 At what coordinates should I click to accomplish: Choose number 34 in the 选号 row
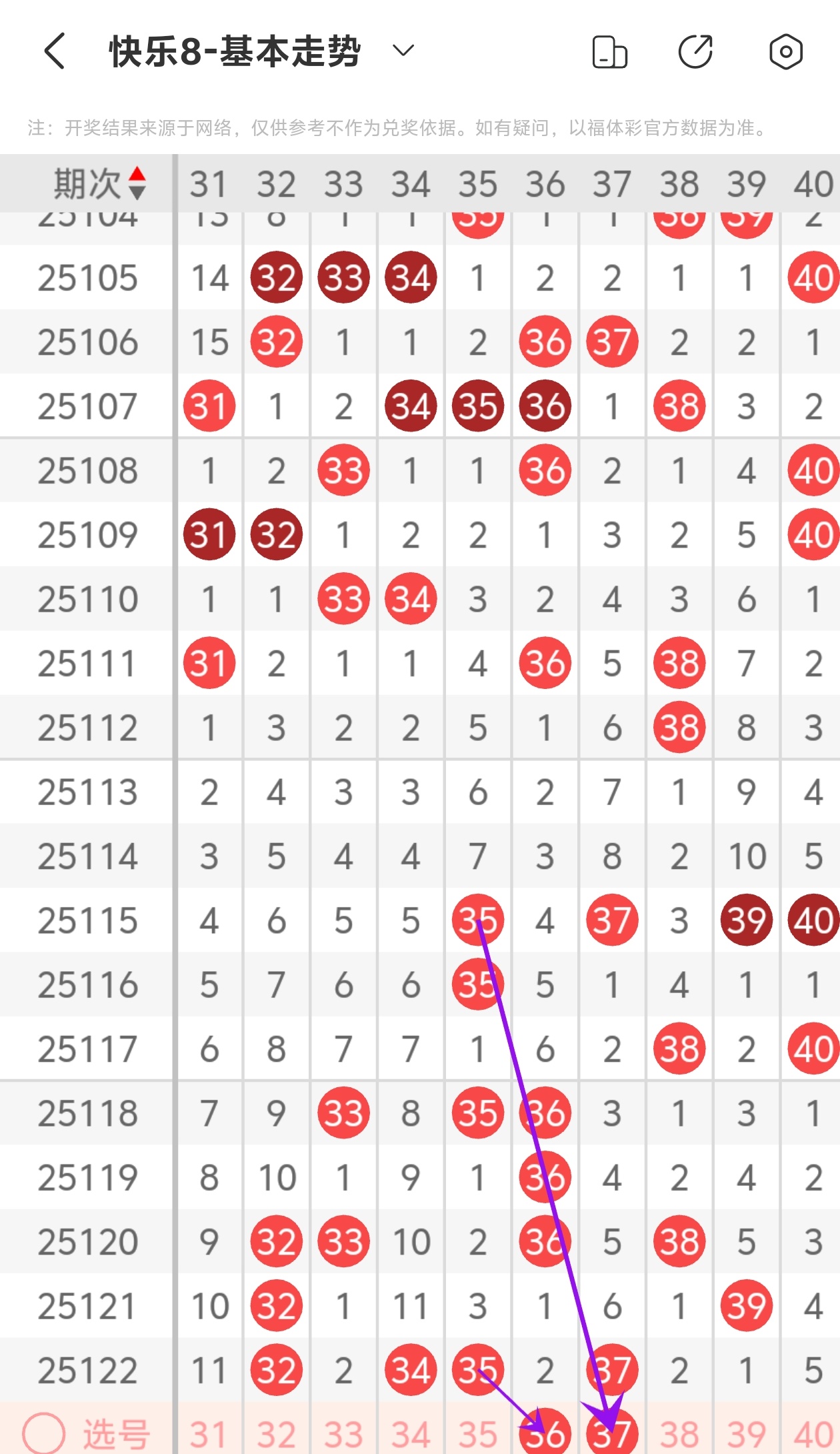411,1434
